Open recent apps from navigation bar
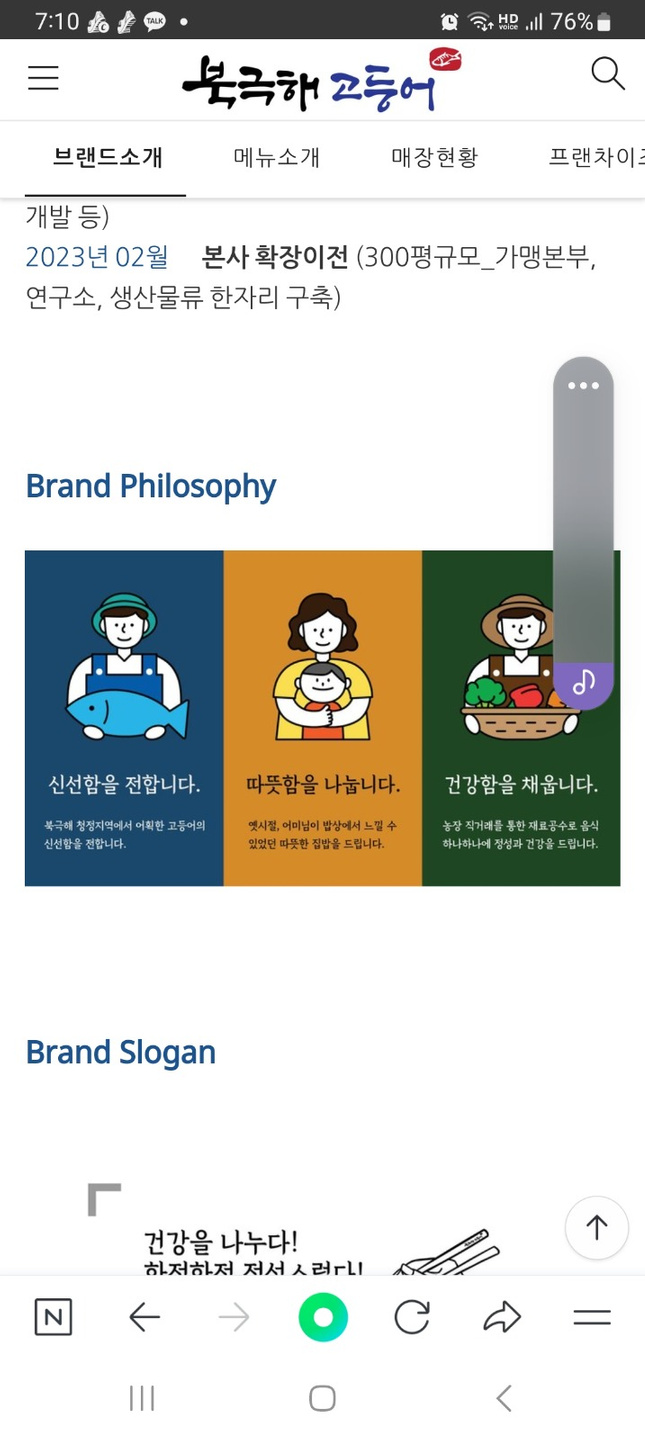645x1440 pixels. point(142,1398)
